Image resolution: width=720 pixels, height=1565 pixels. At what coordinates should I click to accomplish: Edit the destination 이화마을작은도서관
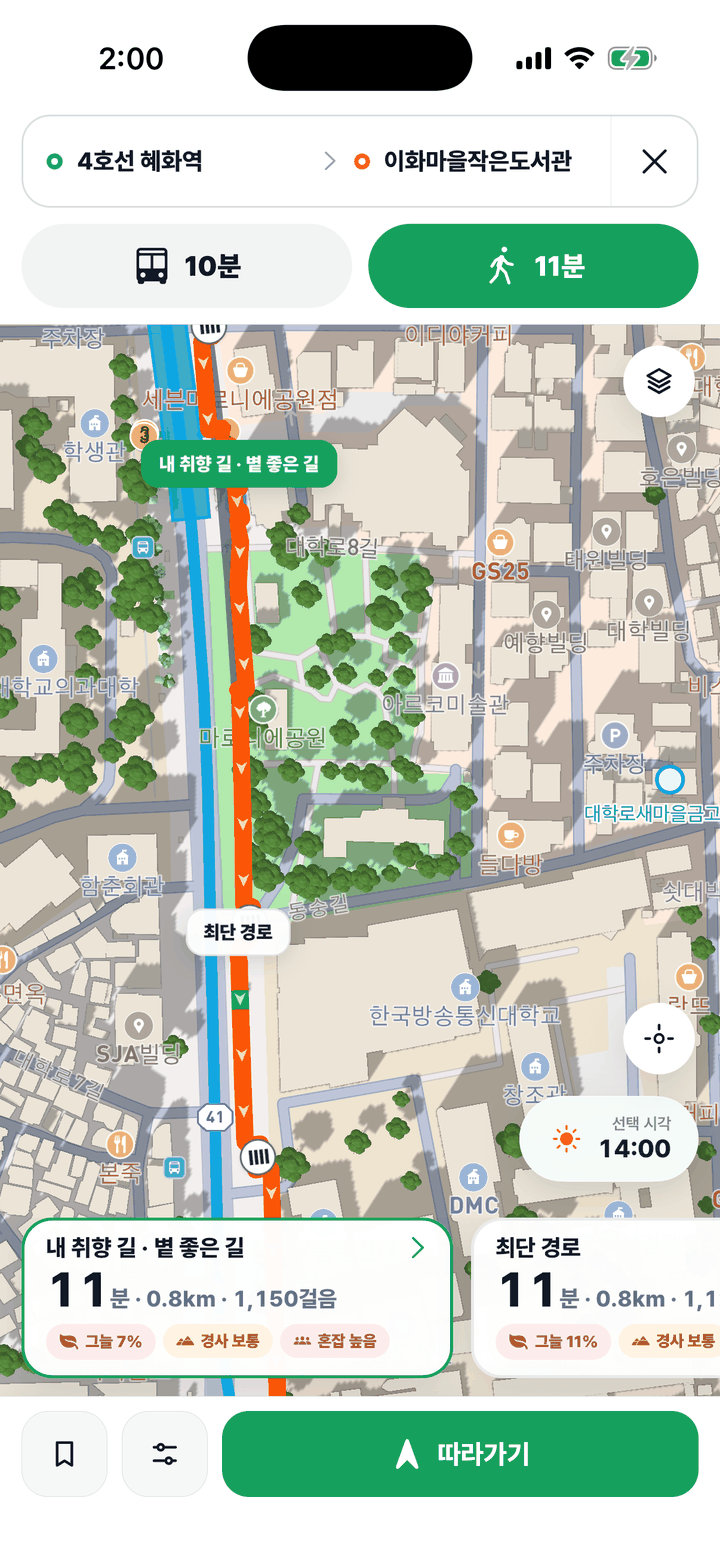(465, 161)
